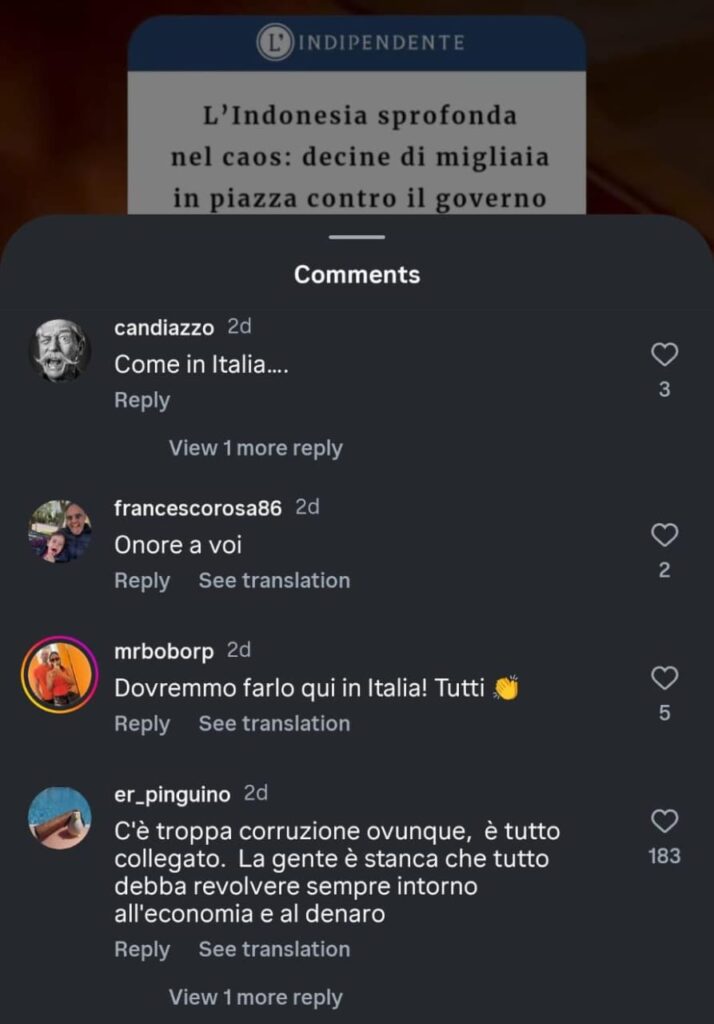The height and width of the screenshot is (1024, 714).
Task: Like candiazzo's comment
Action: 664,354
